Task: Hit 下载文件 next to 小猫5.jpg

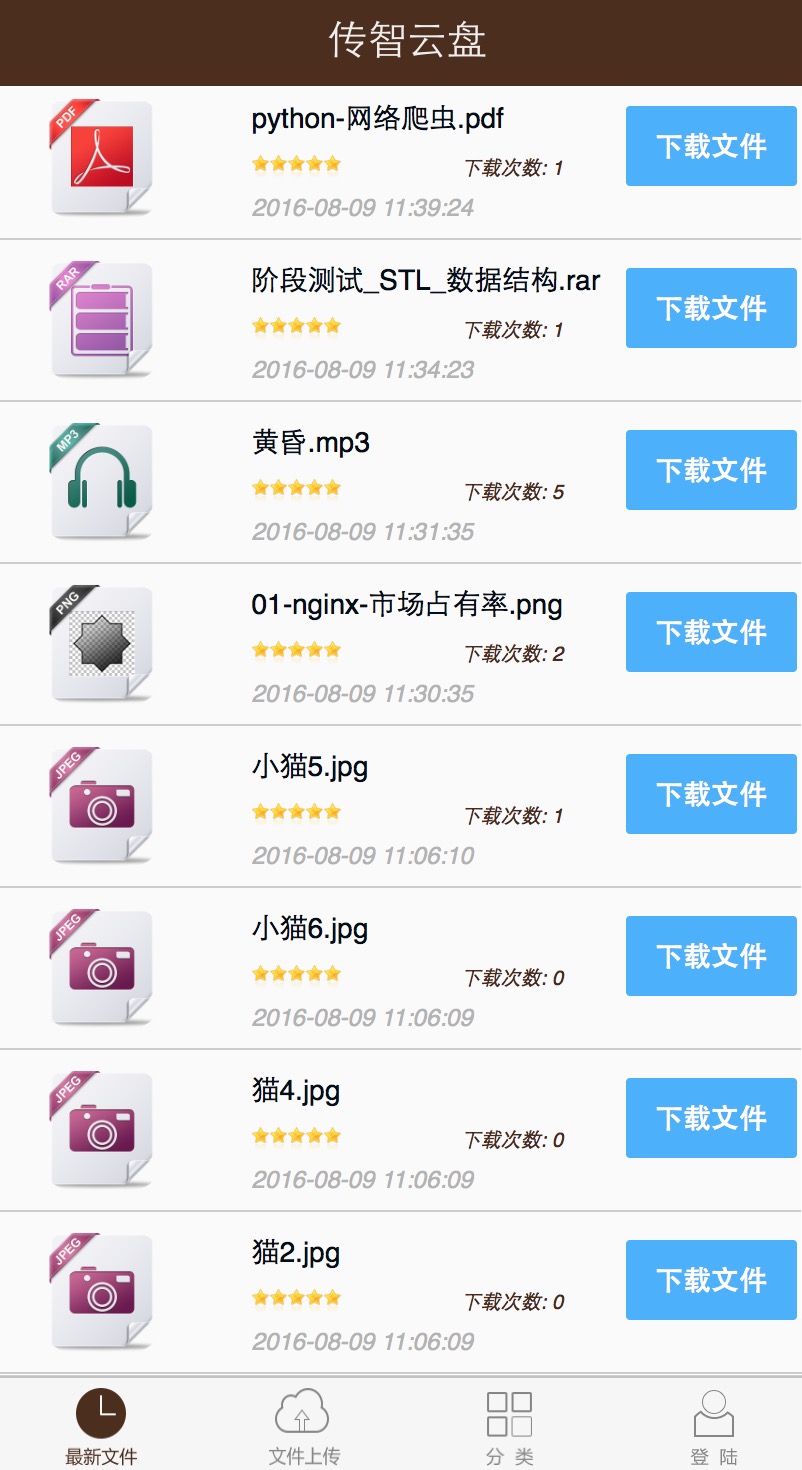Action: 711,794
